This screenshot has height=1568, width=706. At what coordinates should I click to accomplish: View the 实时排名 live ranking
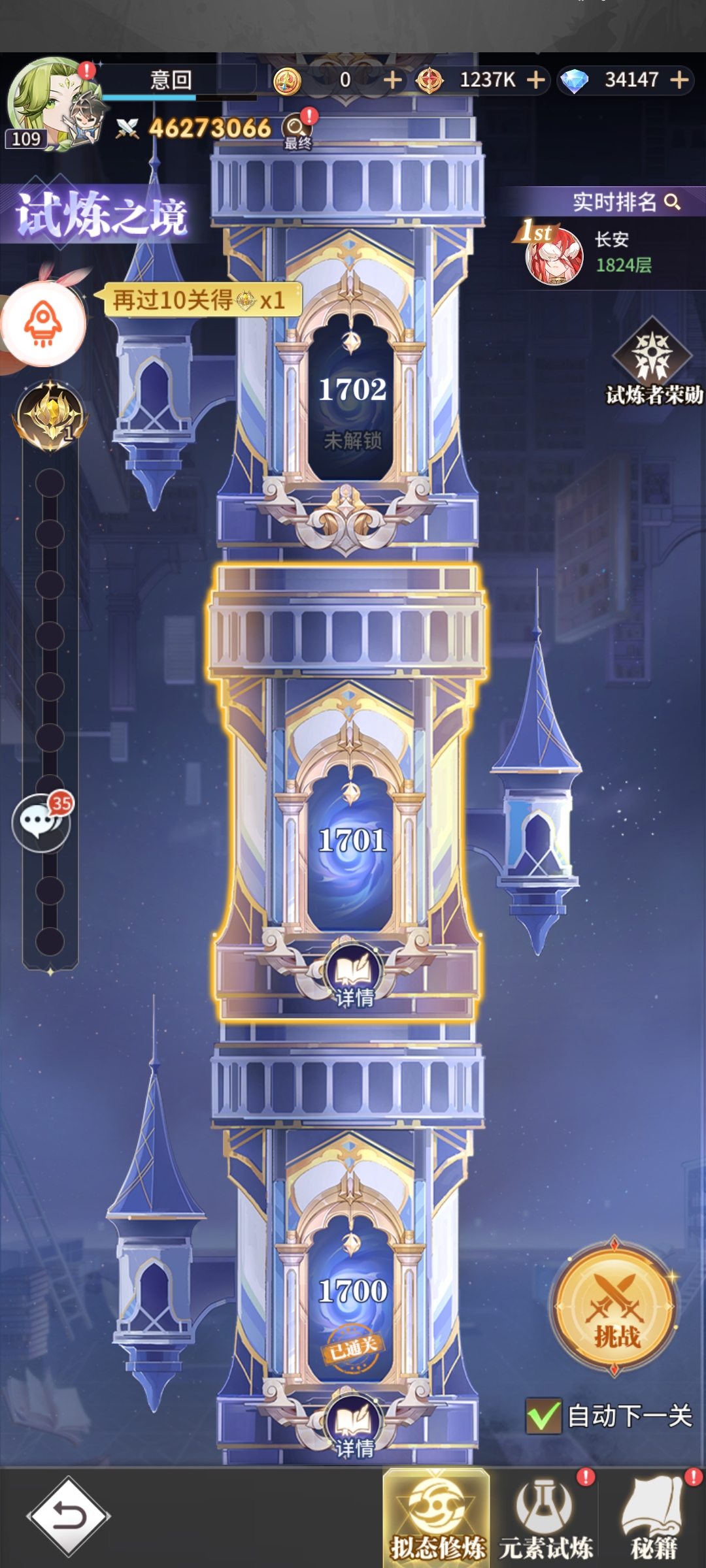click(x=626, y=203)
